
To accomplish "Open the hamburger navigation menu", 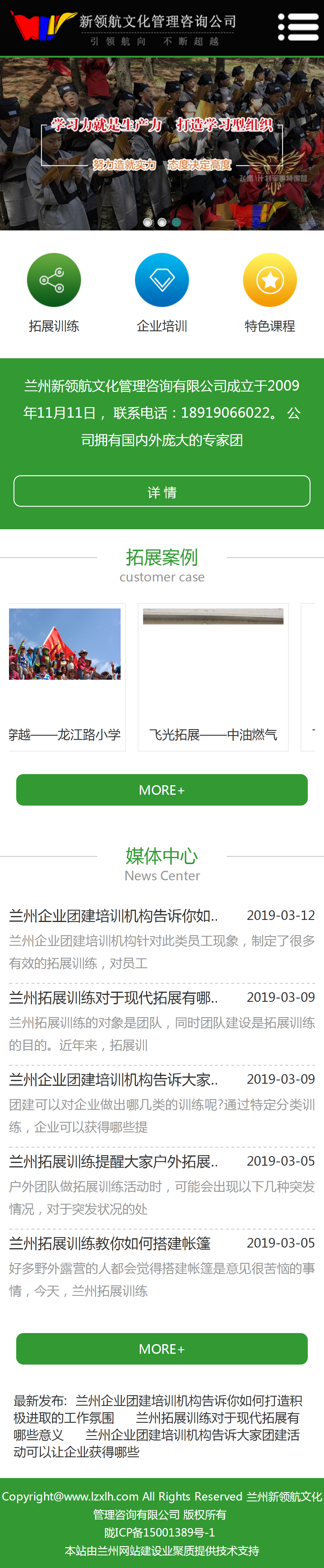I will coord(298,27).
